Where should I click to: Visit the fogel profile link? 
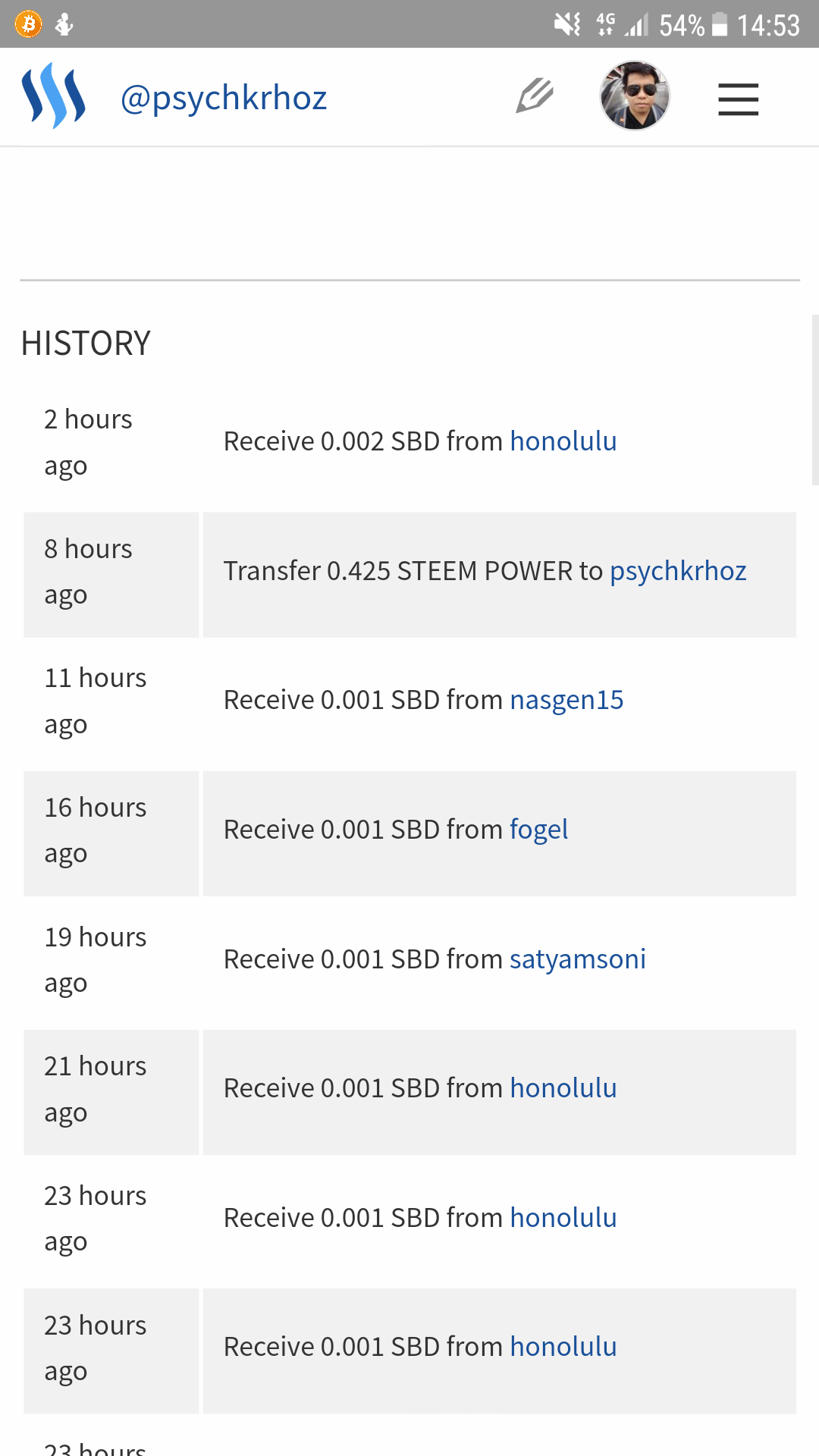pyautogui.click(x=539, y=830)
